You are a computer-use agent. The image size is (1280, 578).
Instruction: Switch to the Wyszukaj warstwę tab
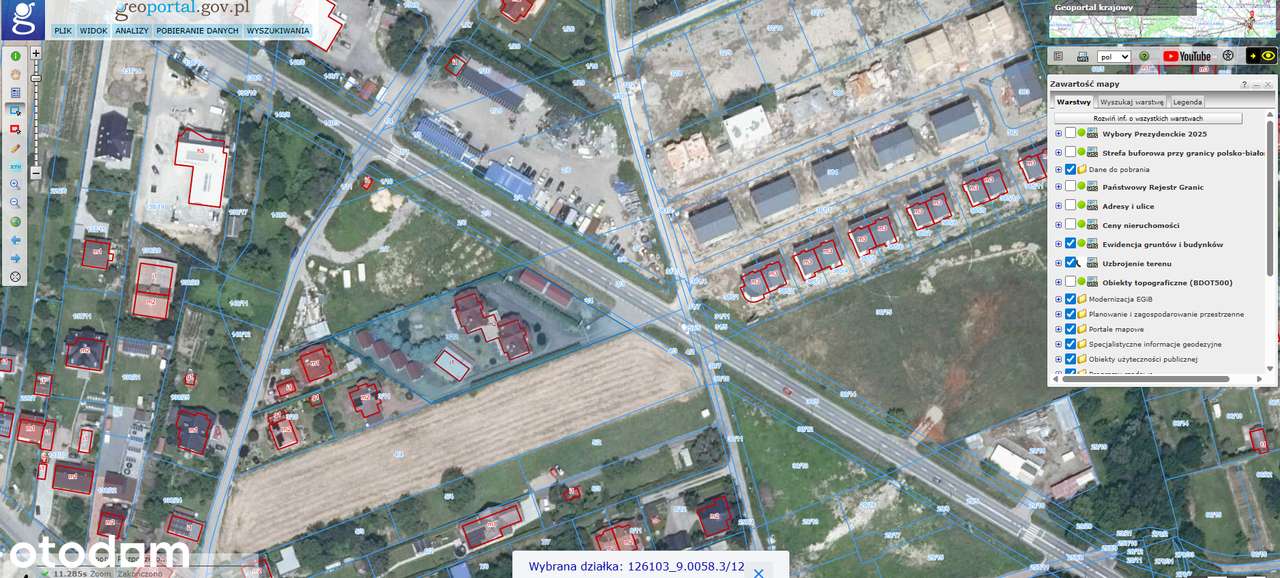click(x=1131, y=102)
